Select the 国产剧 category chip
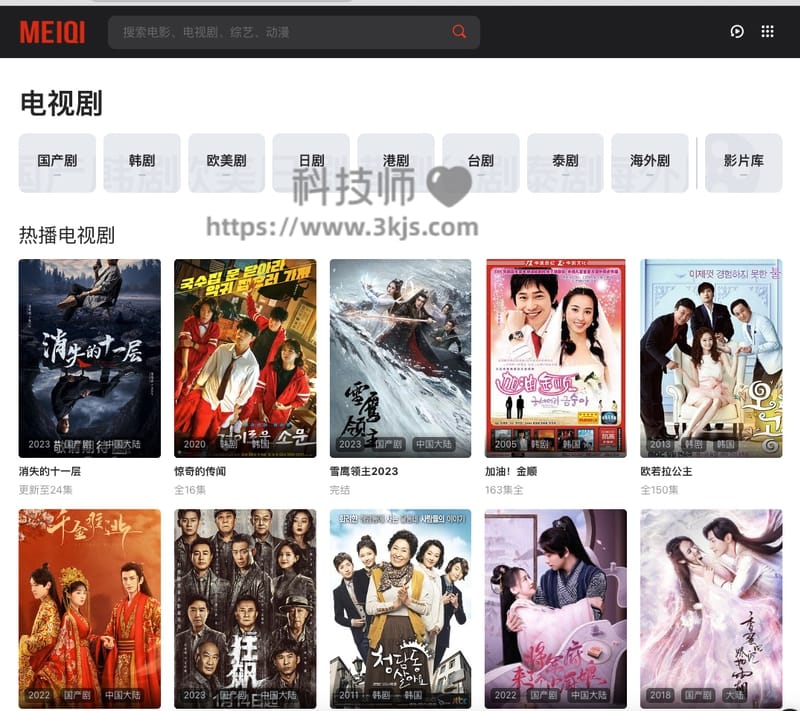The height and width of the screenshot is (711, 800). click(57, 161)
